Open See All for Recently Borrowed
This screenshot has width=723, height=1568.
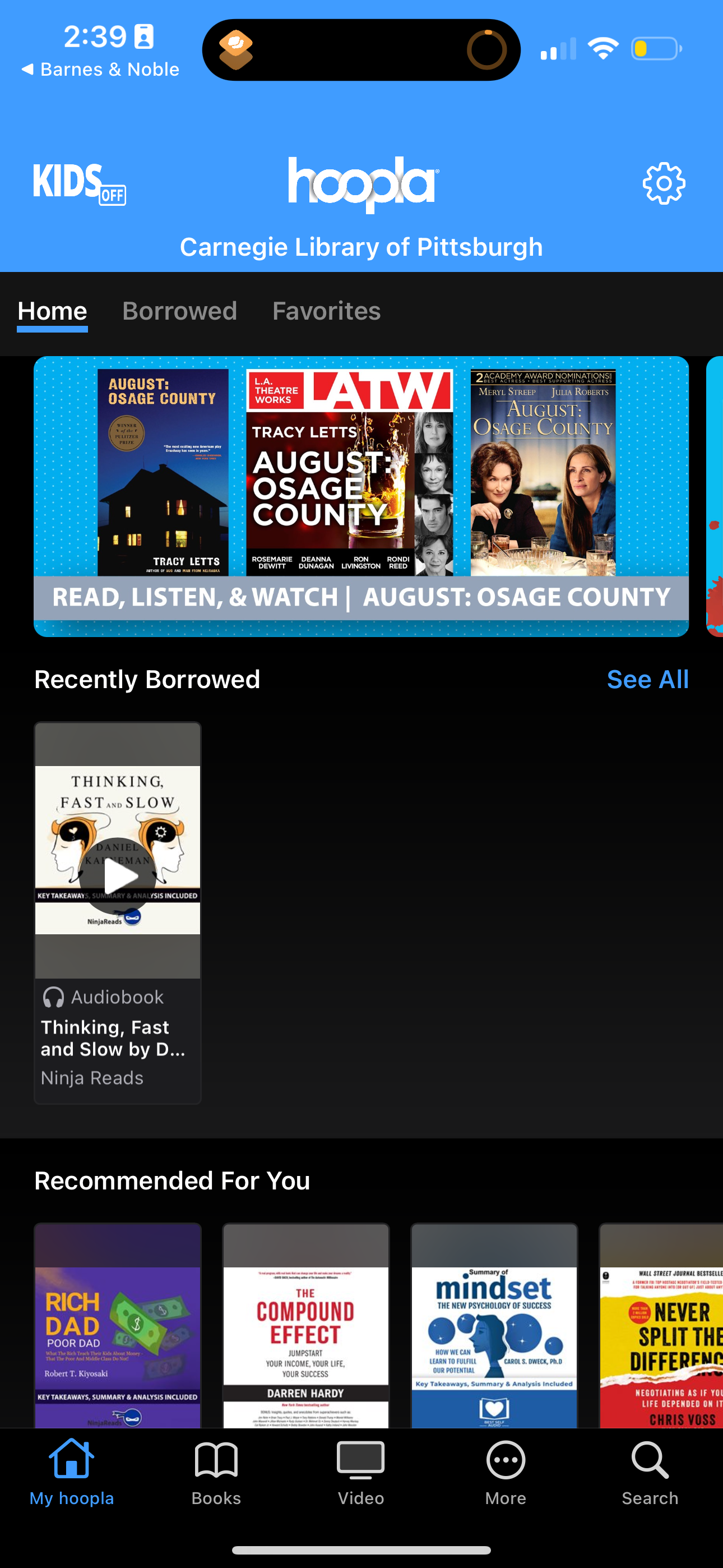point(647,679)
